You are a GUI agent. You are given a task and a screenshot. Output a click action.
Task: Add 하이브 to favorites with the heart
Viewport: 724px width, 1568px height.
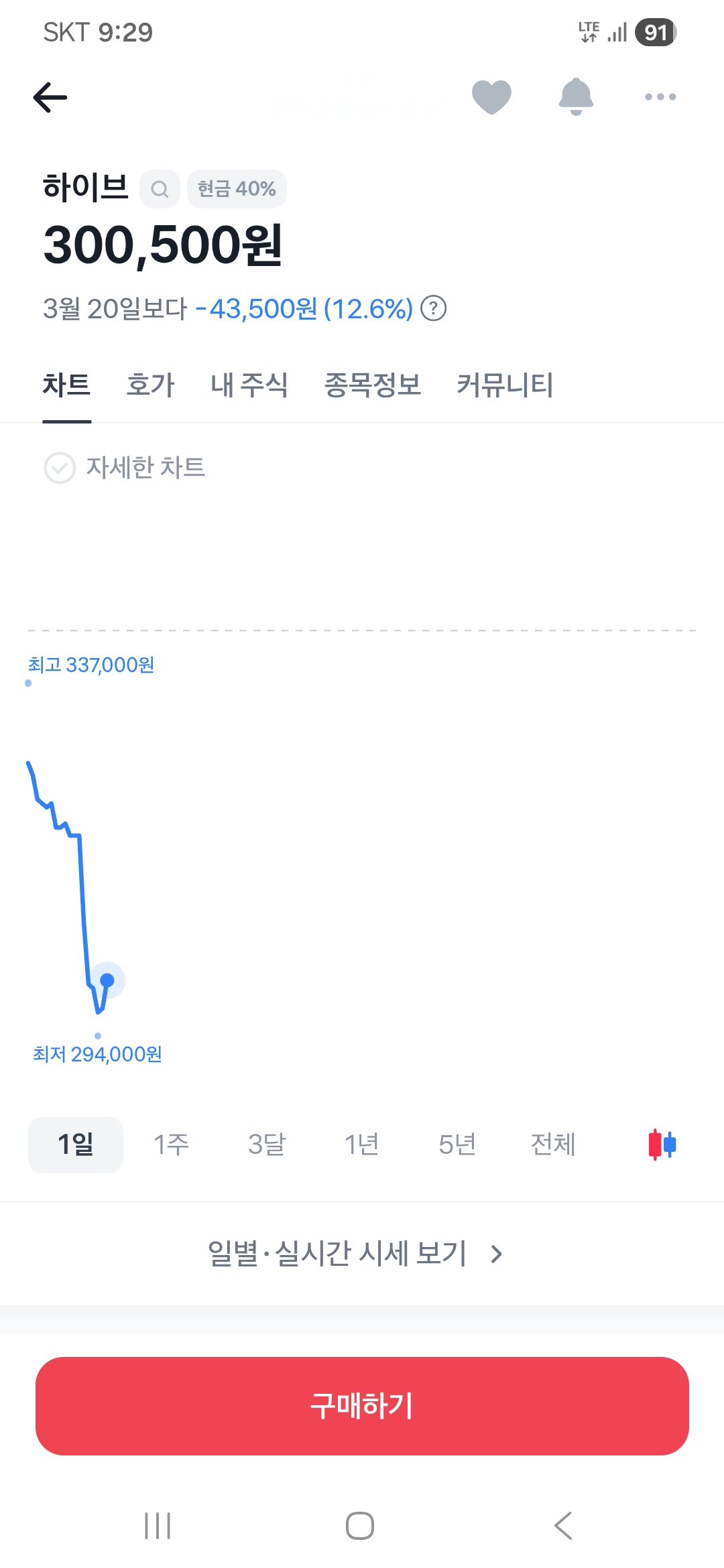(x=491, y=97)
